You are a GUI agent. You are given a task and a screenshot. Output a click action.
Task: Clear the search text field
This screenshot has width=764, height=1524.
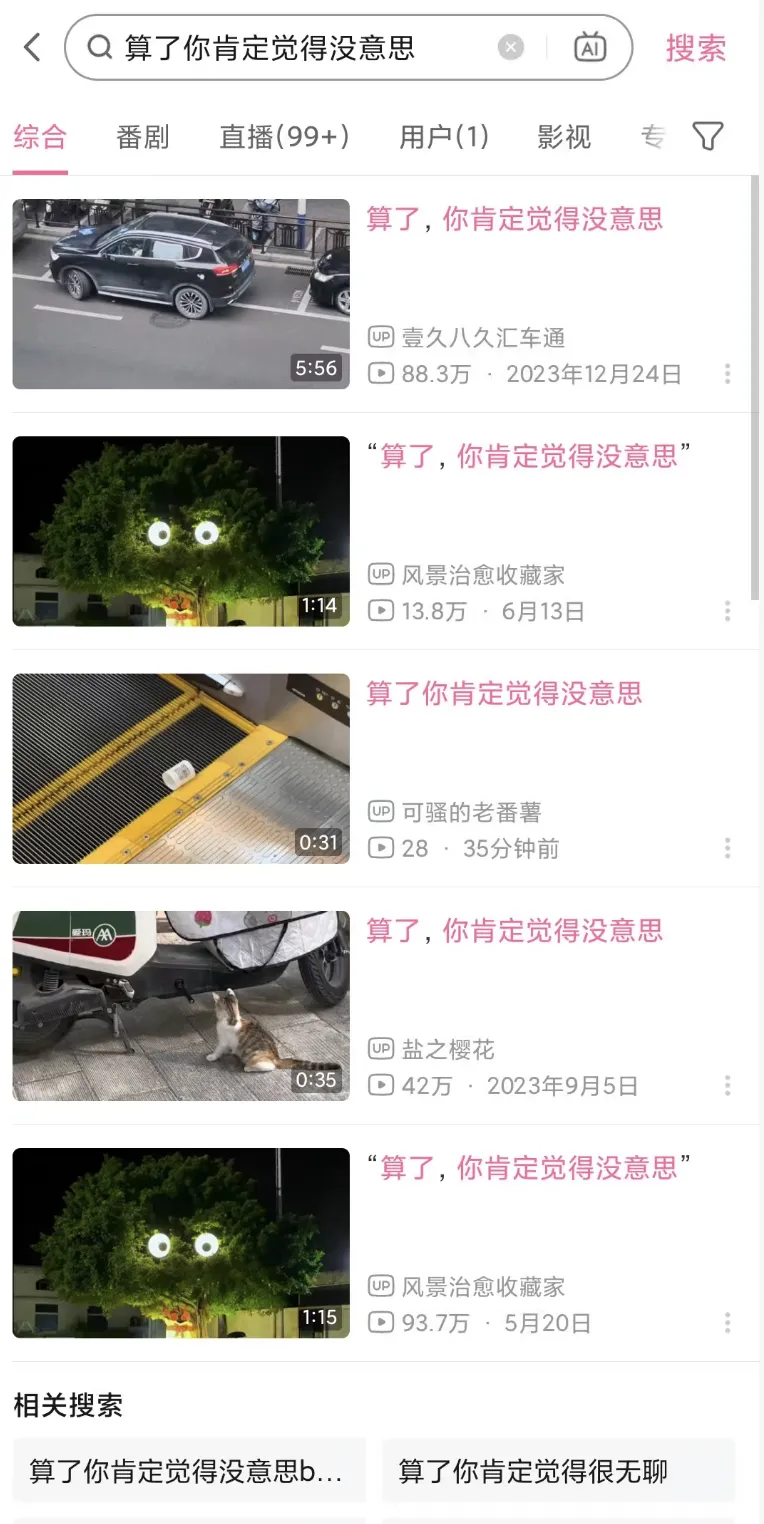[x=511, y=47]
